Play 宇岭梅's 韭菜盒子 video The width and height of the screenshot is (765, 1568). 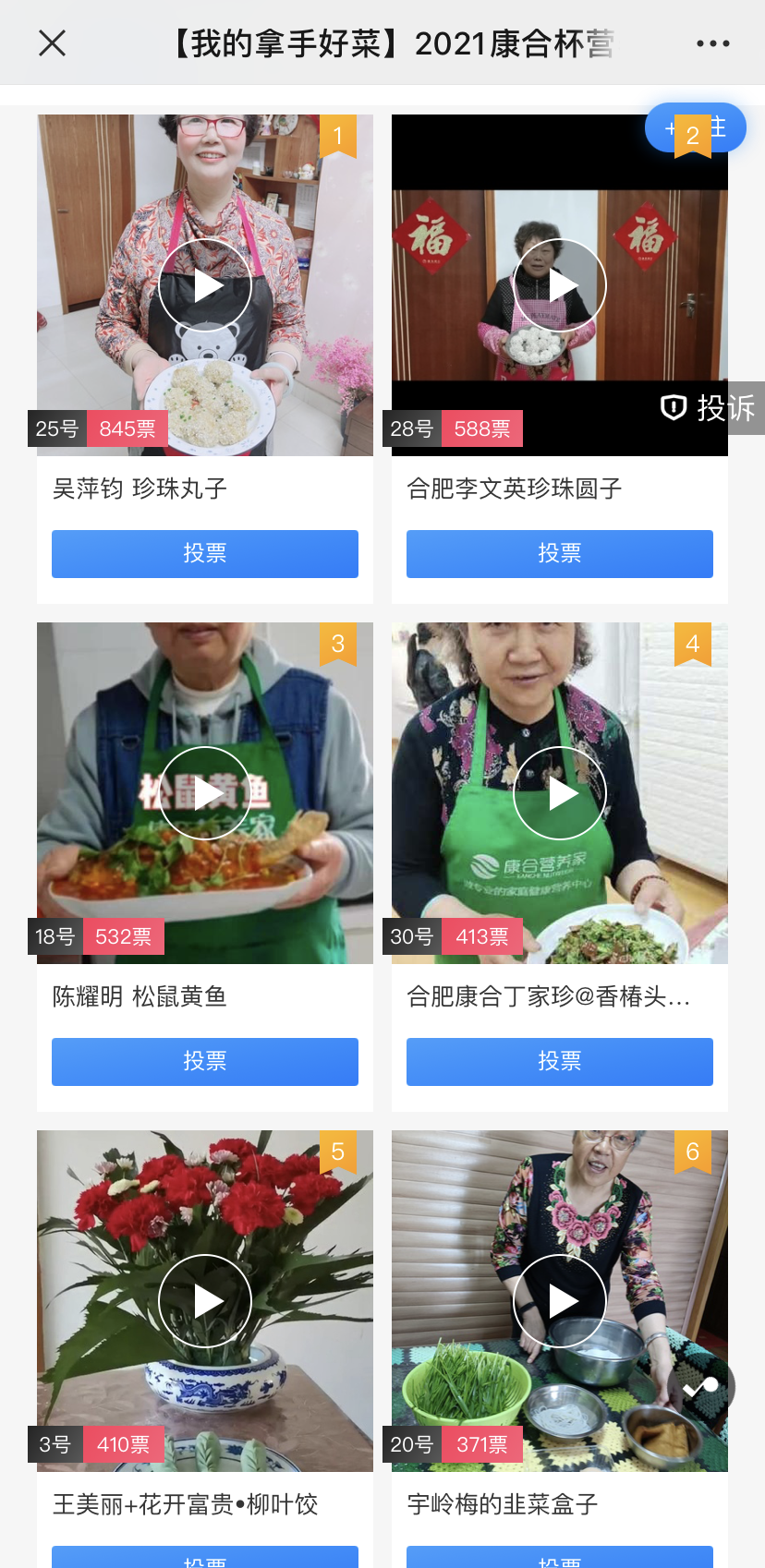pyautogui.click(x=559, y=1300)
